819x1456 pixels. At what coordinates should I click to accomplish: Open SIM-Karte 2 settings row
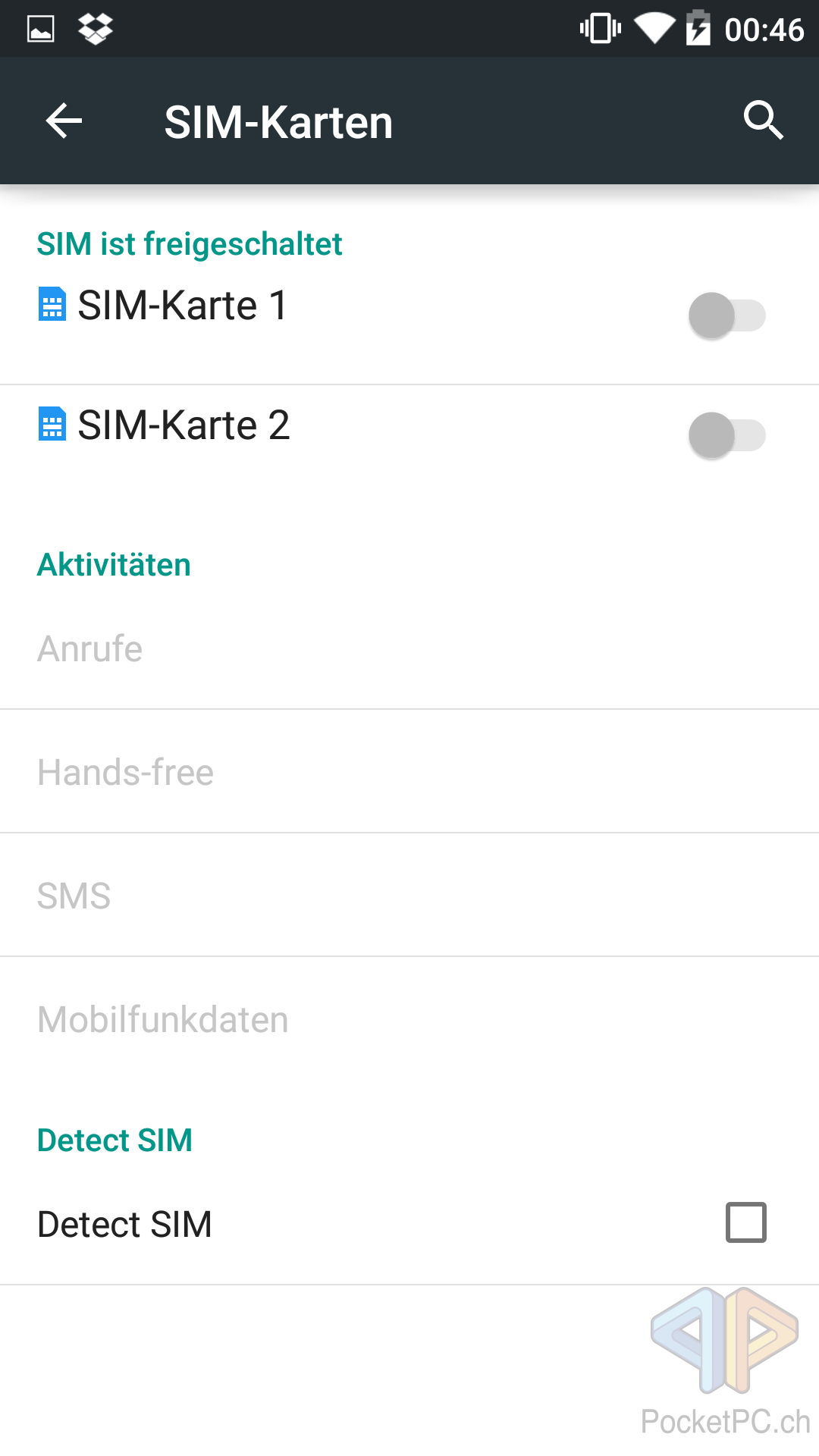409,444
